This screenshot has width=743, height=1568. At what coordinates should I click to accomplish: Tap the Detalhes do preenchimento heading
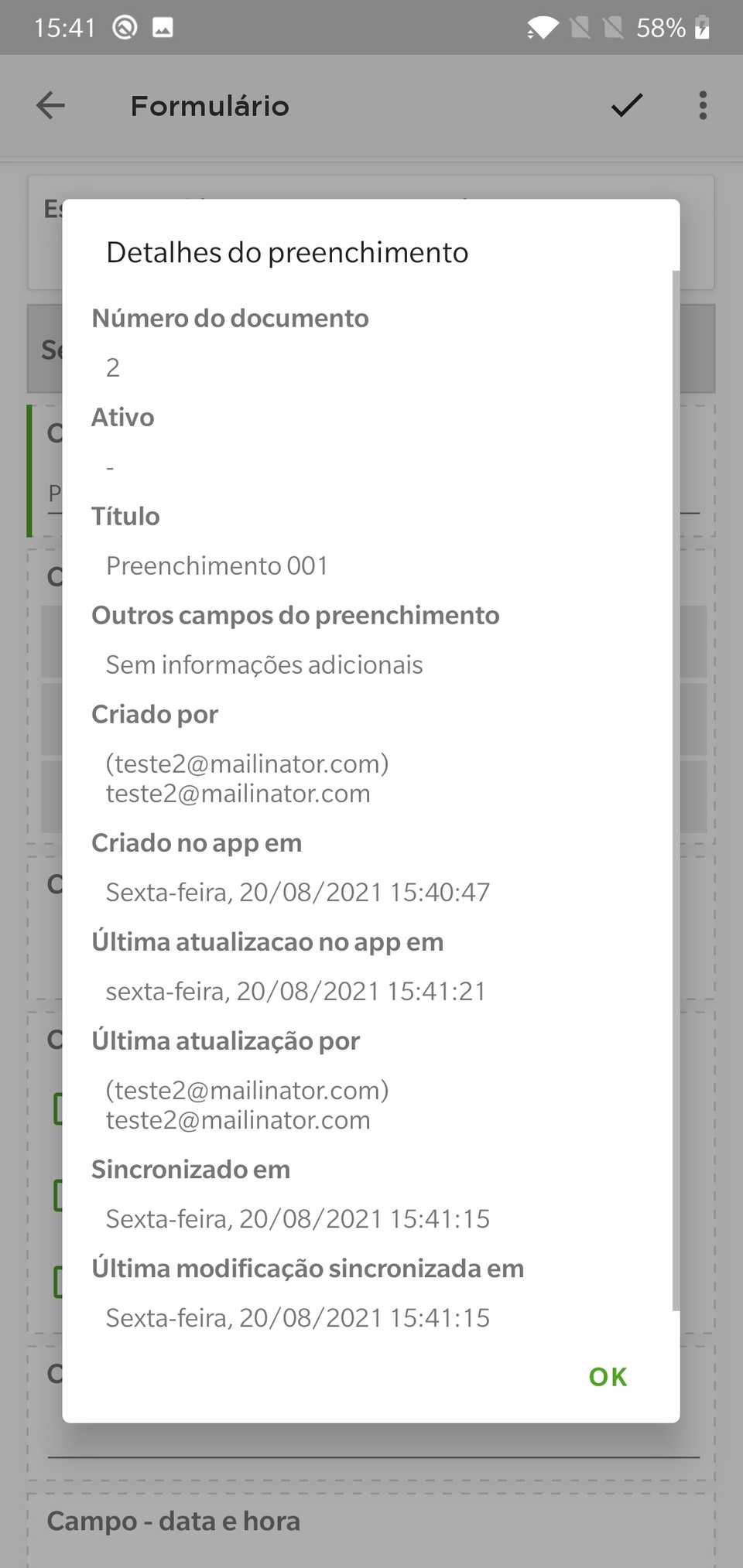[287, 251]
